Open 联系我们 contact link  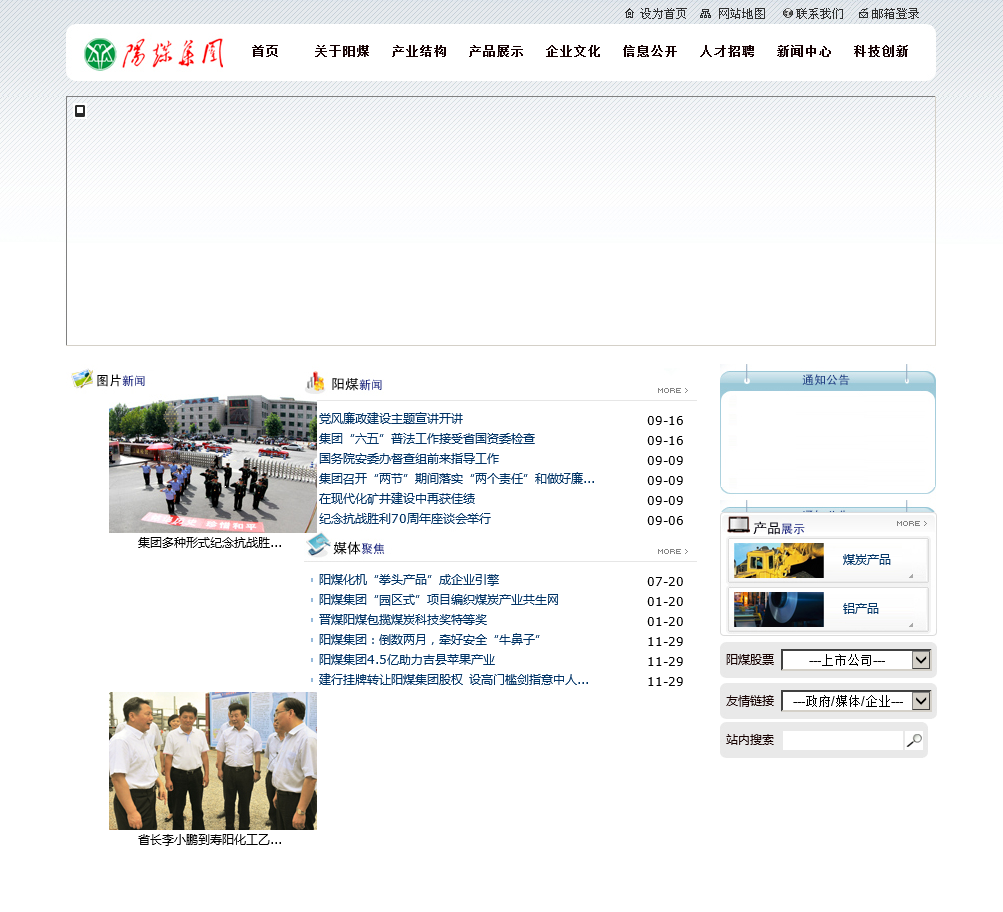(x=819, y=14)
